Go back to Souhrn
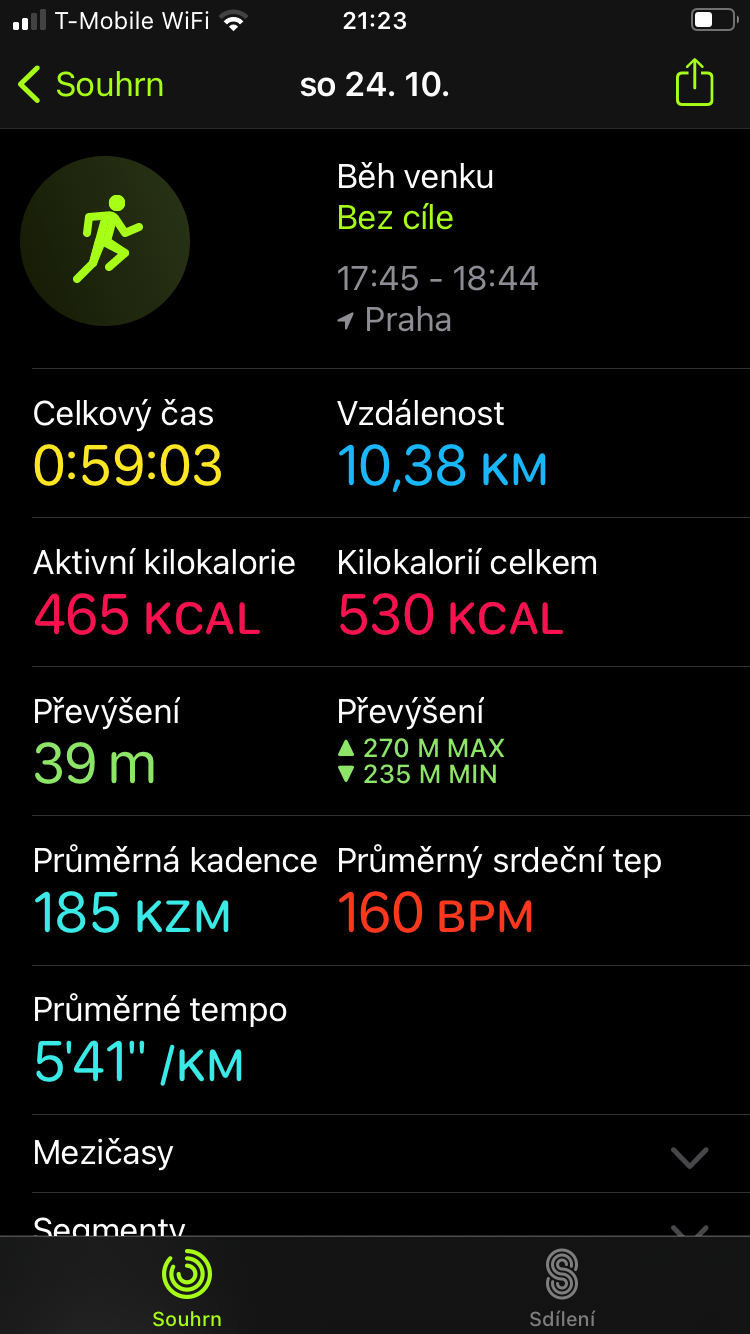750x1334 pixels. (91, 85)
